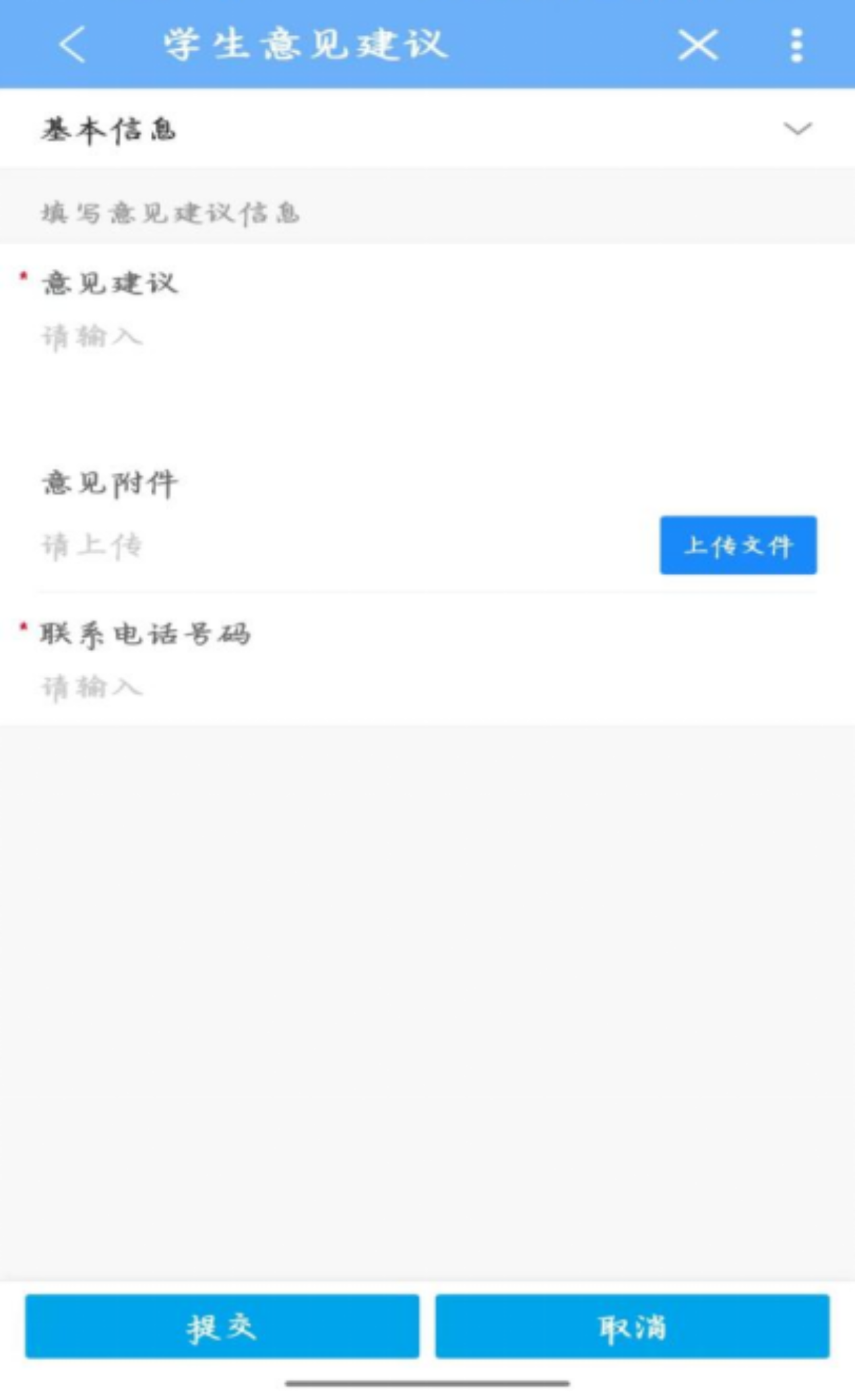Close the 学生意见建议 page
The image size is (855, 1400).
[x=697, y=45]
